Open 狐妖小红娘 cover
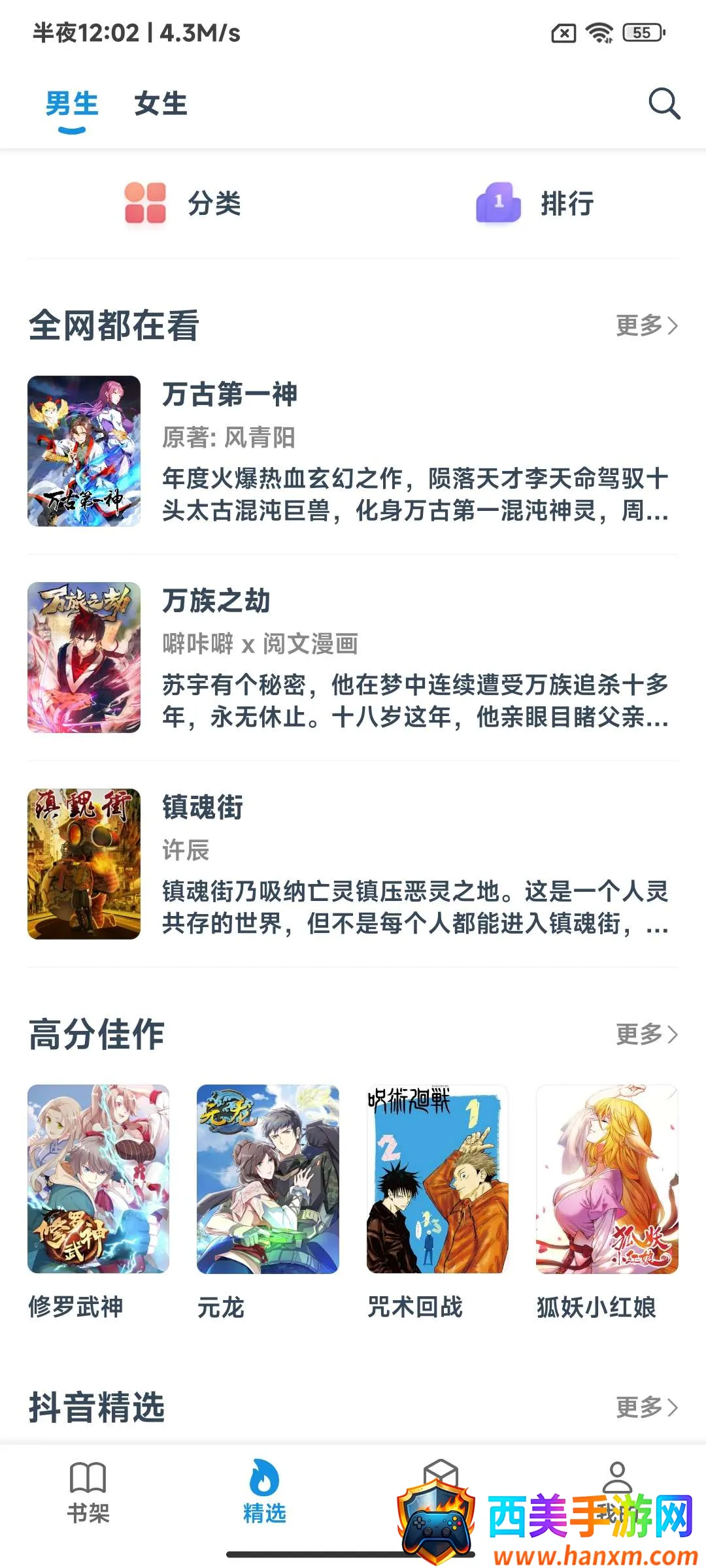The image size is (706, 1568). pos(607,1179)
